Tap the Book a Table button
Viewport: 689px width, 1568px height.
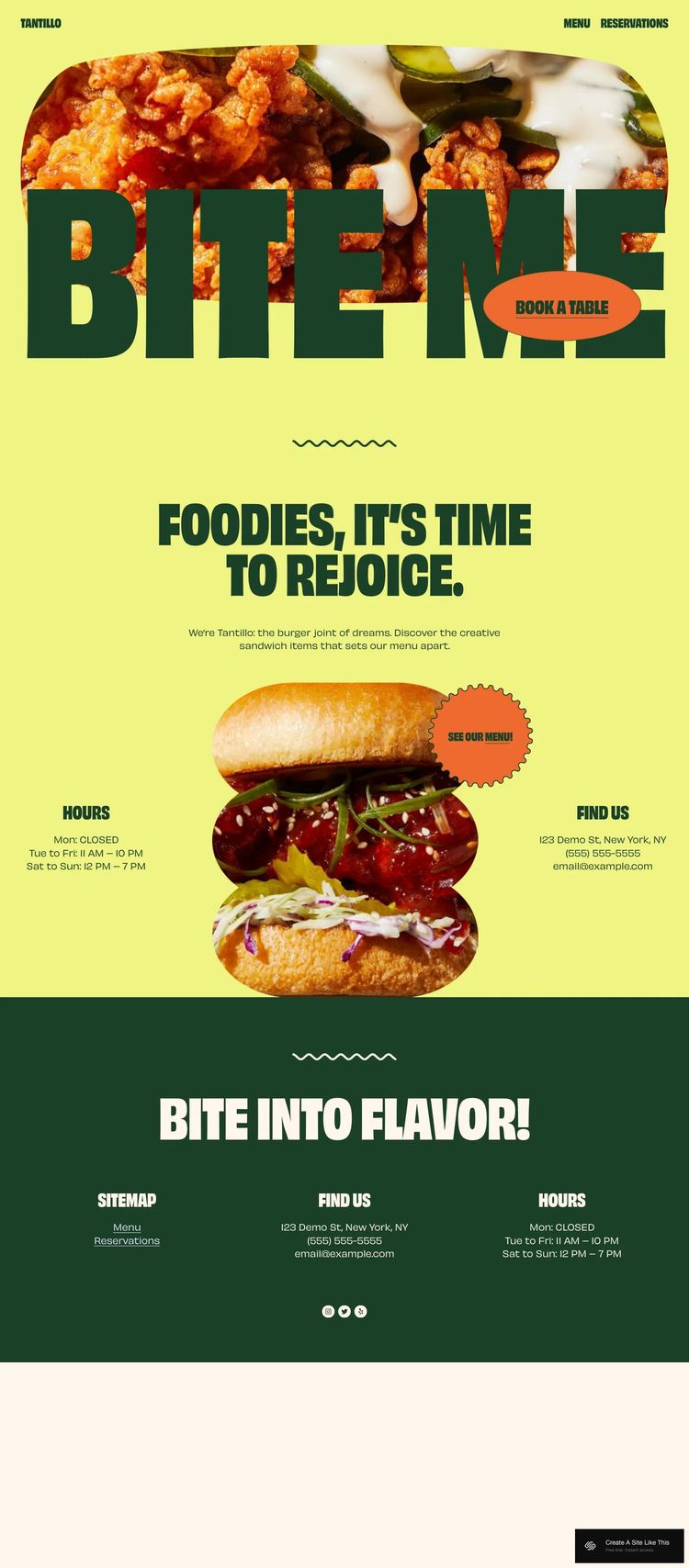click(x=561, y=308)
